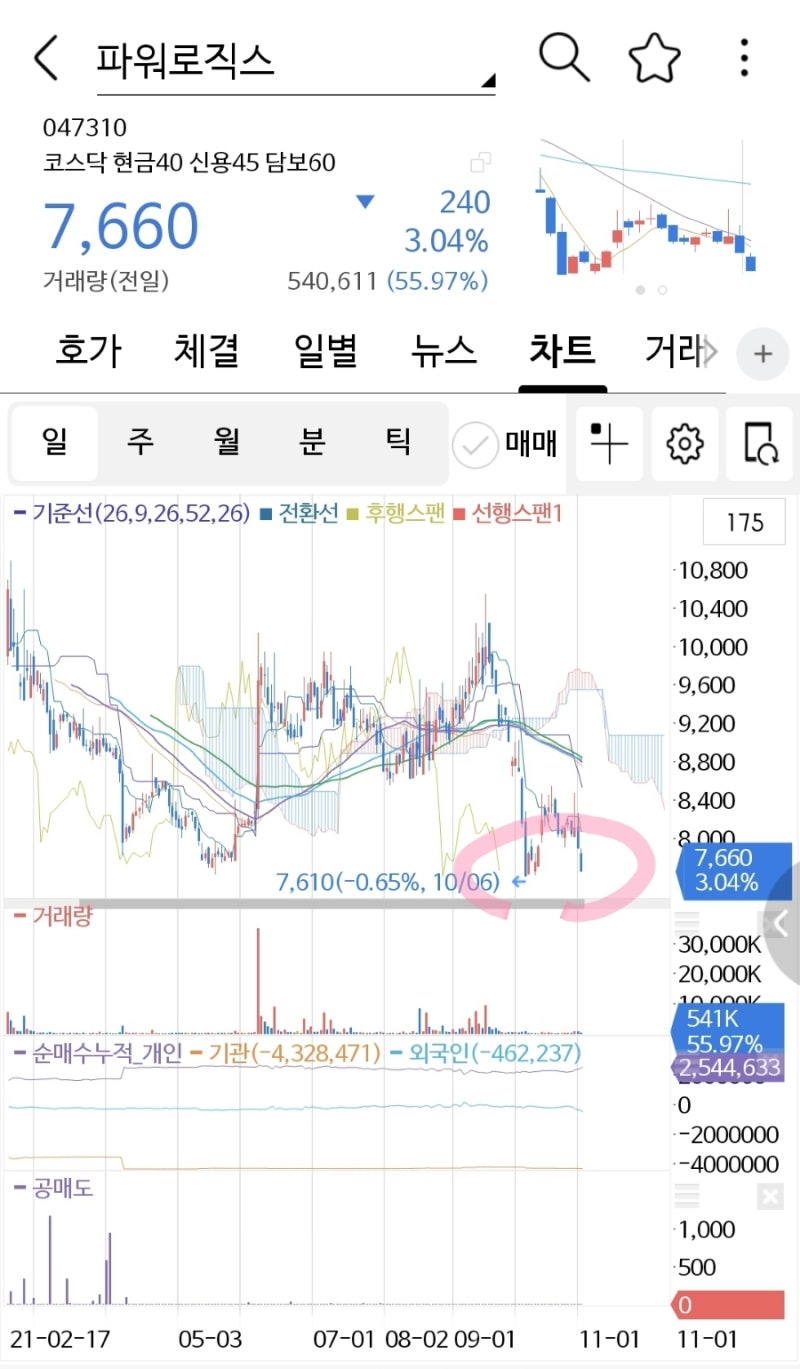Expand the right-side chevron panel

click(x=779, y=923)
